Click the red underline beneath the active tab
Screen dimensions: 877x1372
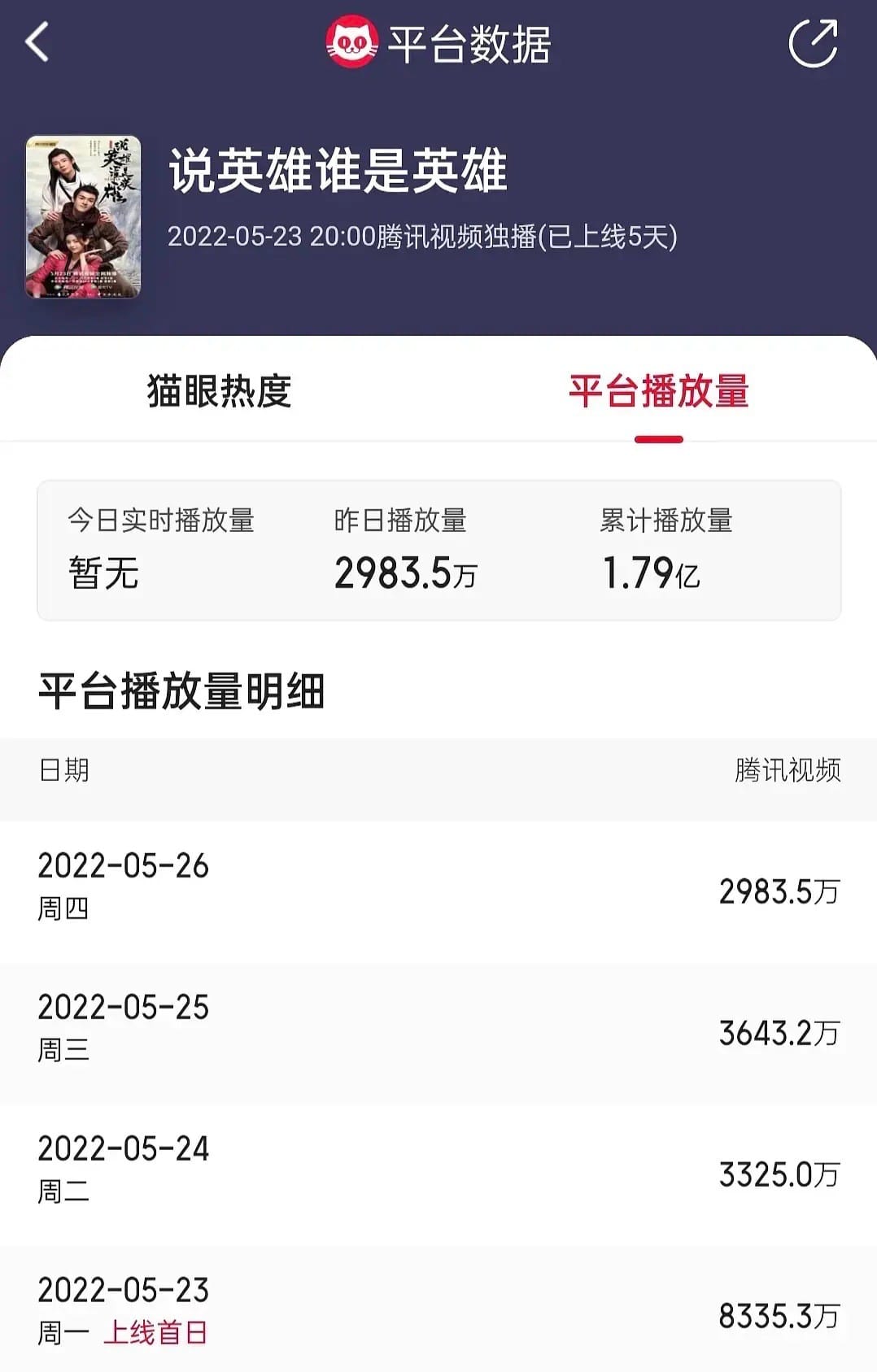[659, 438]
